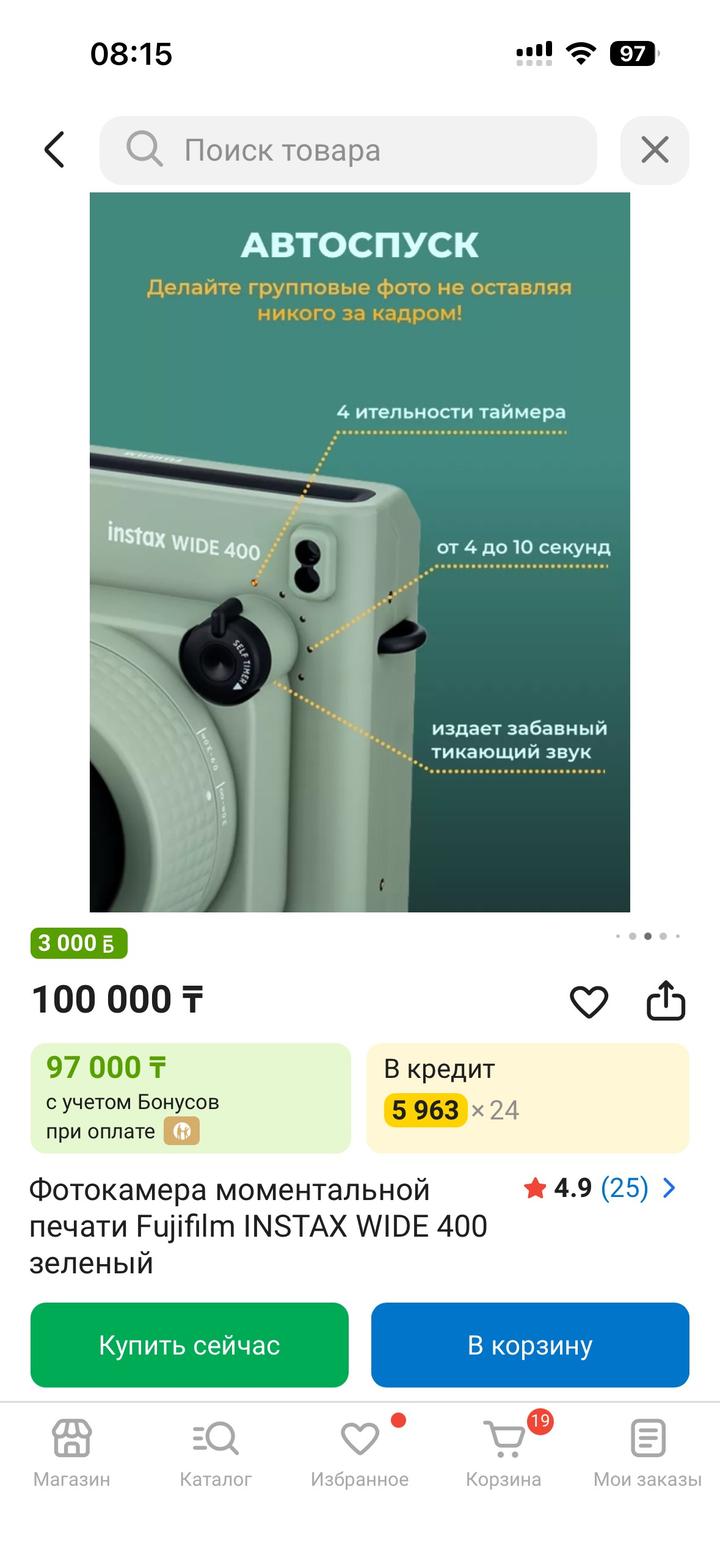Tap the Поиск товара search field
This screenshot has width=720, height=1561.
point(348,150)
